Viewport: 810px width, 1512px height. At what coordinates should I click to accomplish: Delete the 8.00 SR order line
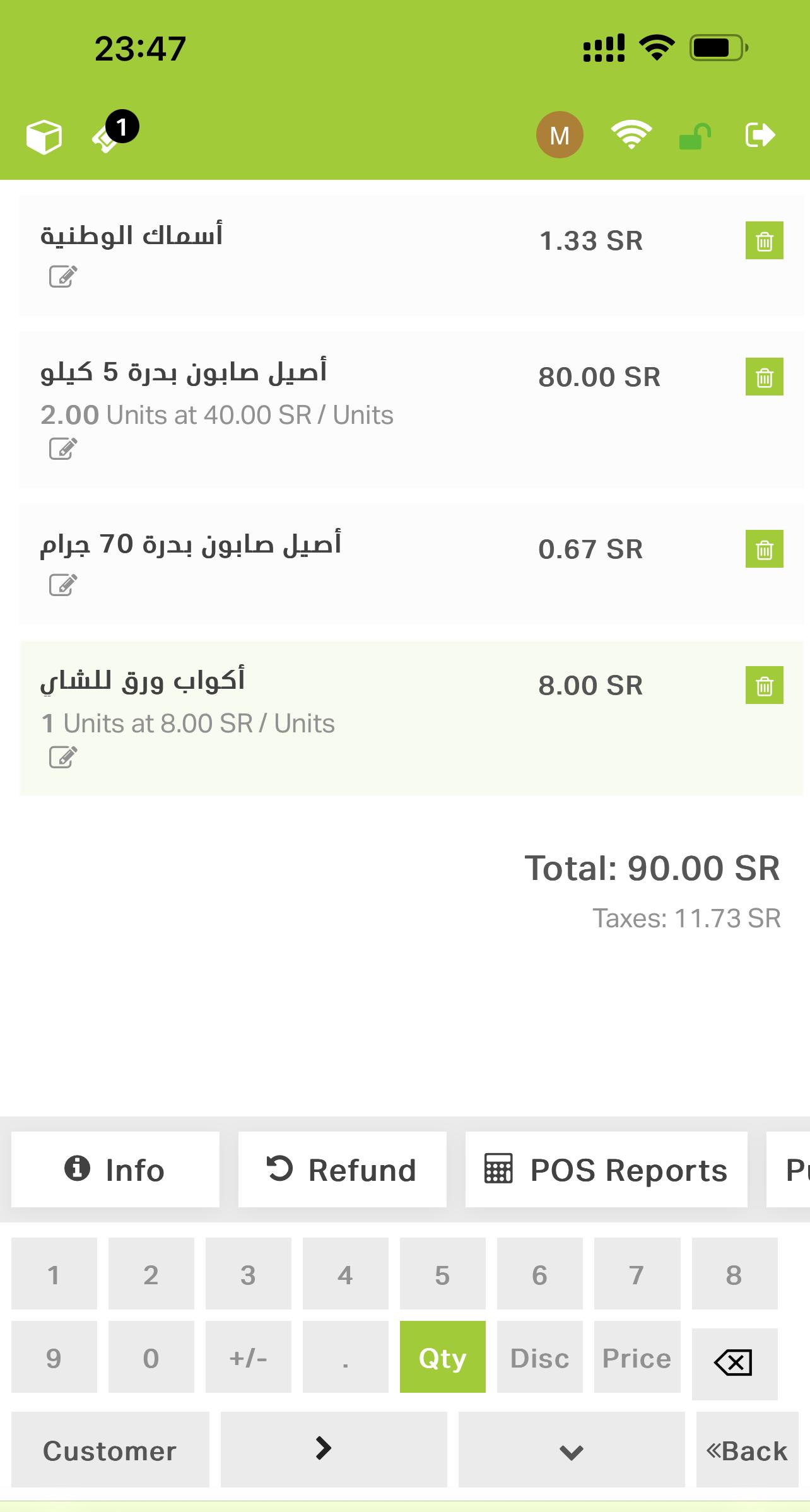point(764,685)
